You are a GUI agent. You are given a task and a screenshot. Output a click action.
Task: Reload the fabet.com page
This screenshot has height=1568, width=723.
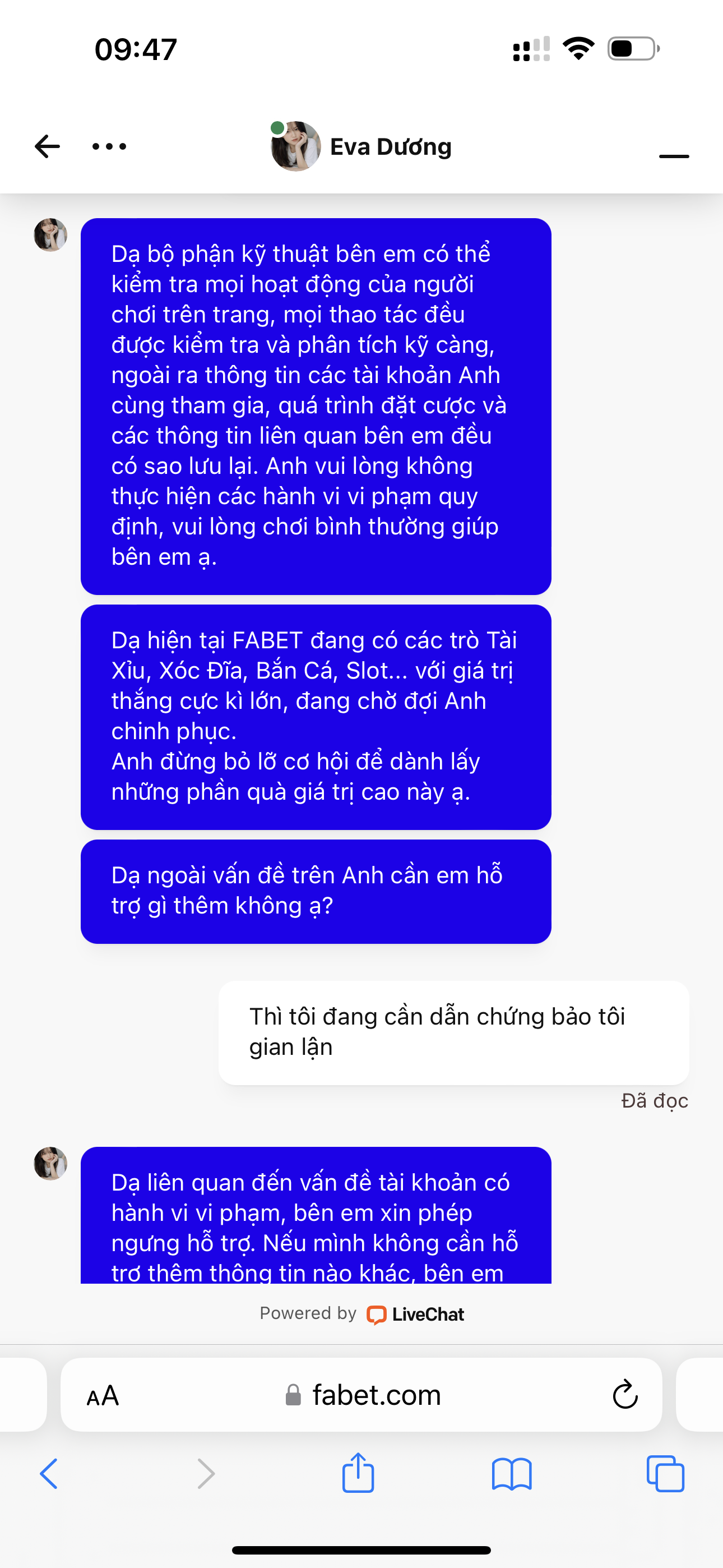pyautogui.click(x=625, y=1395)
